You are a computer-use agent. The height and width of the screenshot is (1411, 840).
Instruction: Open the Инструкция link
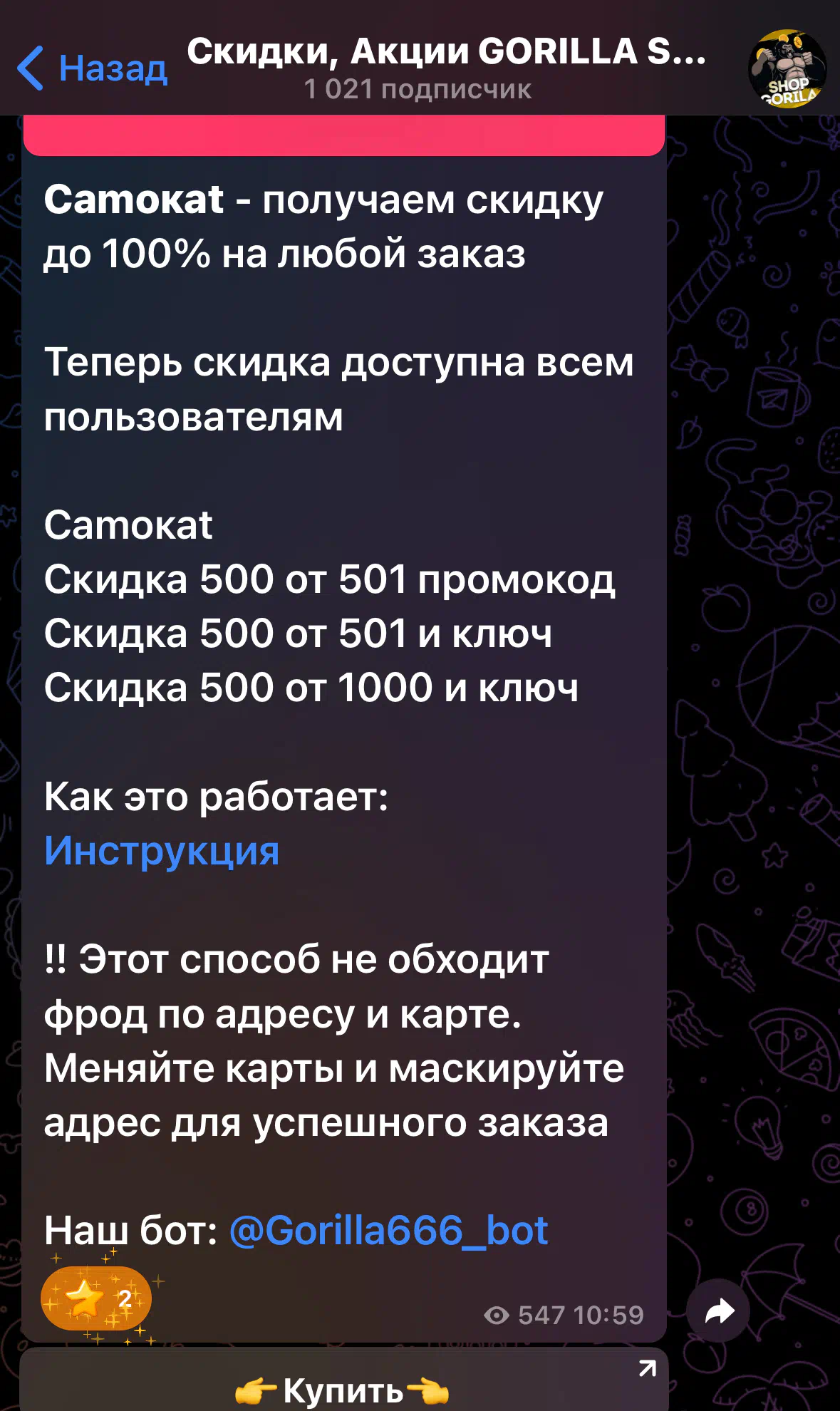(x=162, y=850)
